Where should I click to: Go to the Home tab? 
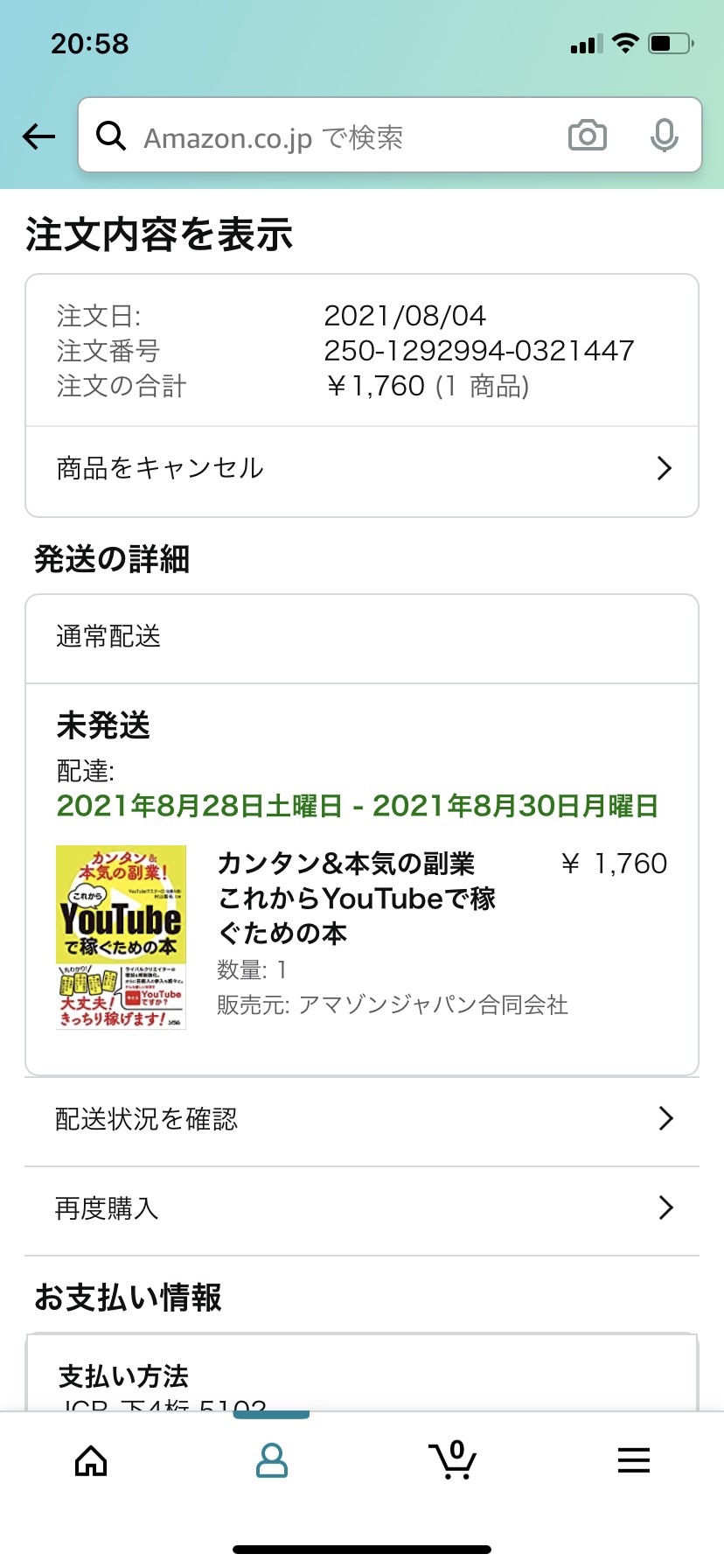(x=91, y=1460)
